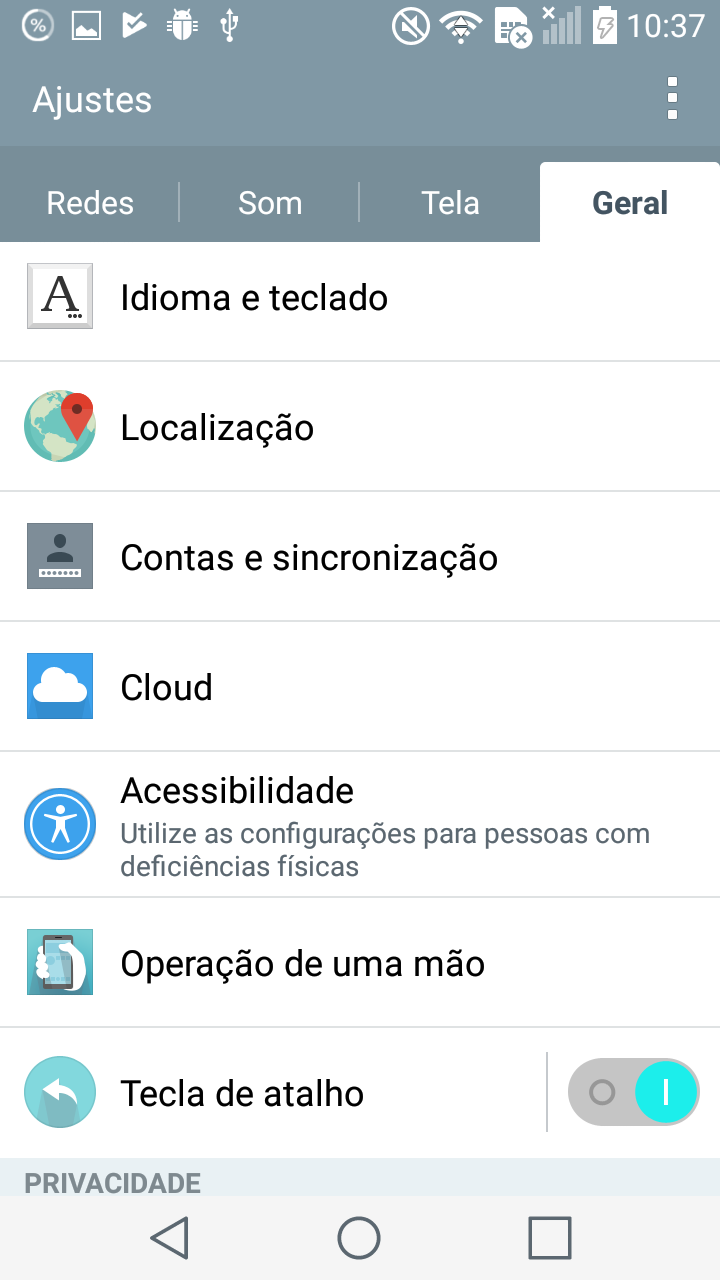Switch to the Tela tab
Image resolution: width=720 pixels, height=1280 pixels.
coord(450,203)
